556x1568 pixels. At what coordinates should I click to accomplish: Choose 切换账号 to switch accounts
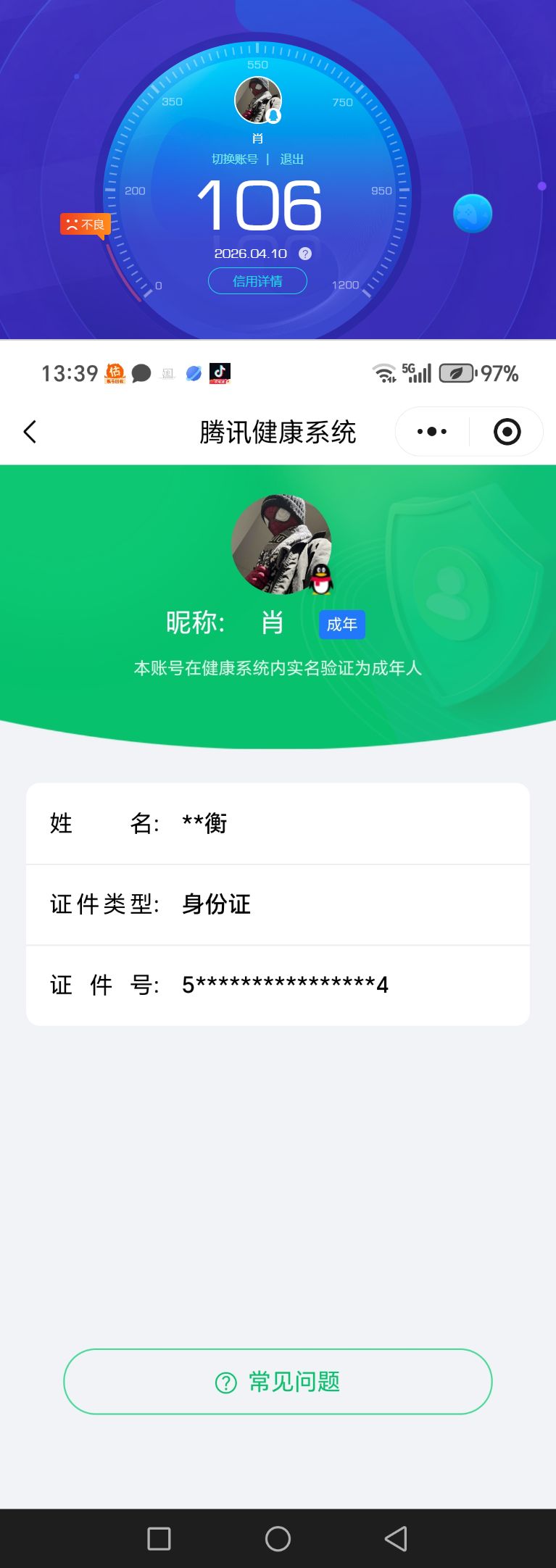click(236, 159)
